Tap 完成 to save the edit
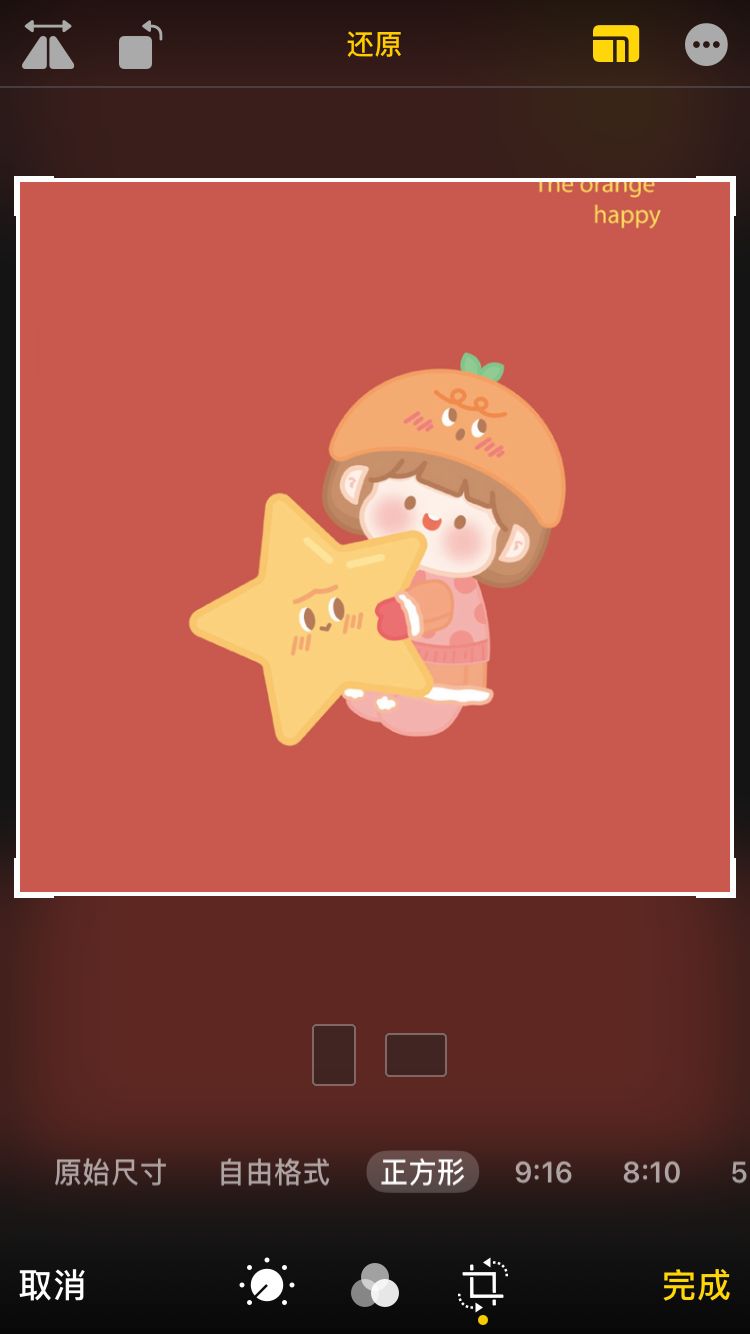750x1334 pixels. coord(696,1285)
